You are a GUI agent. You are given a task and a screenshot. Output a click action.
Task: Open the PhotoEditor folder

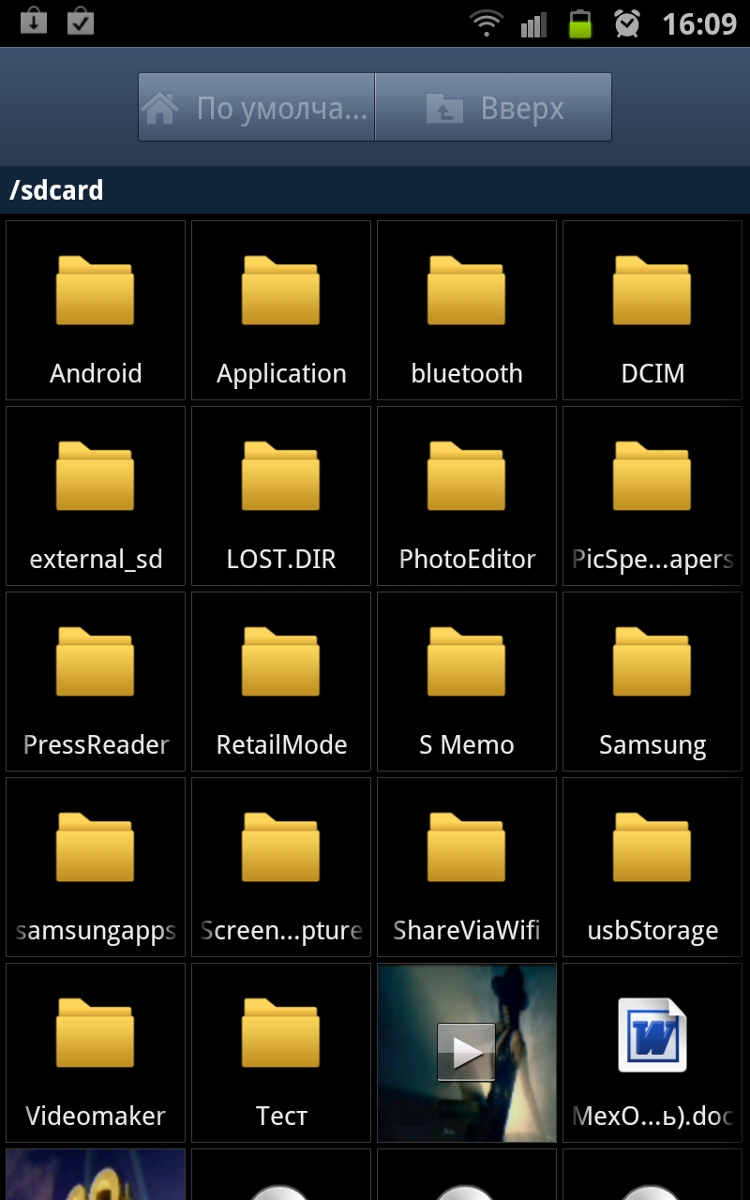tap(467, 496)
